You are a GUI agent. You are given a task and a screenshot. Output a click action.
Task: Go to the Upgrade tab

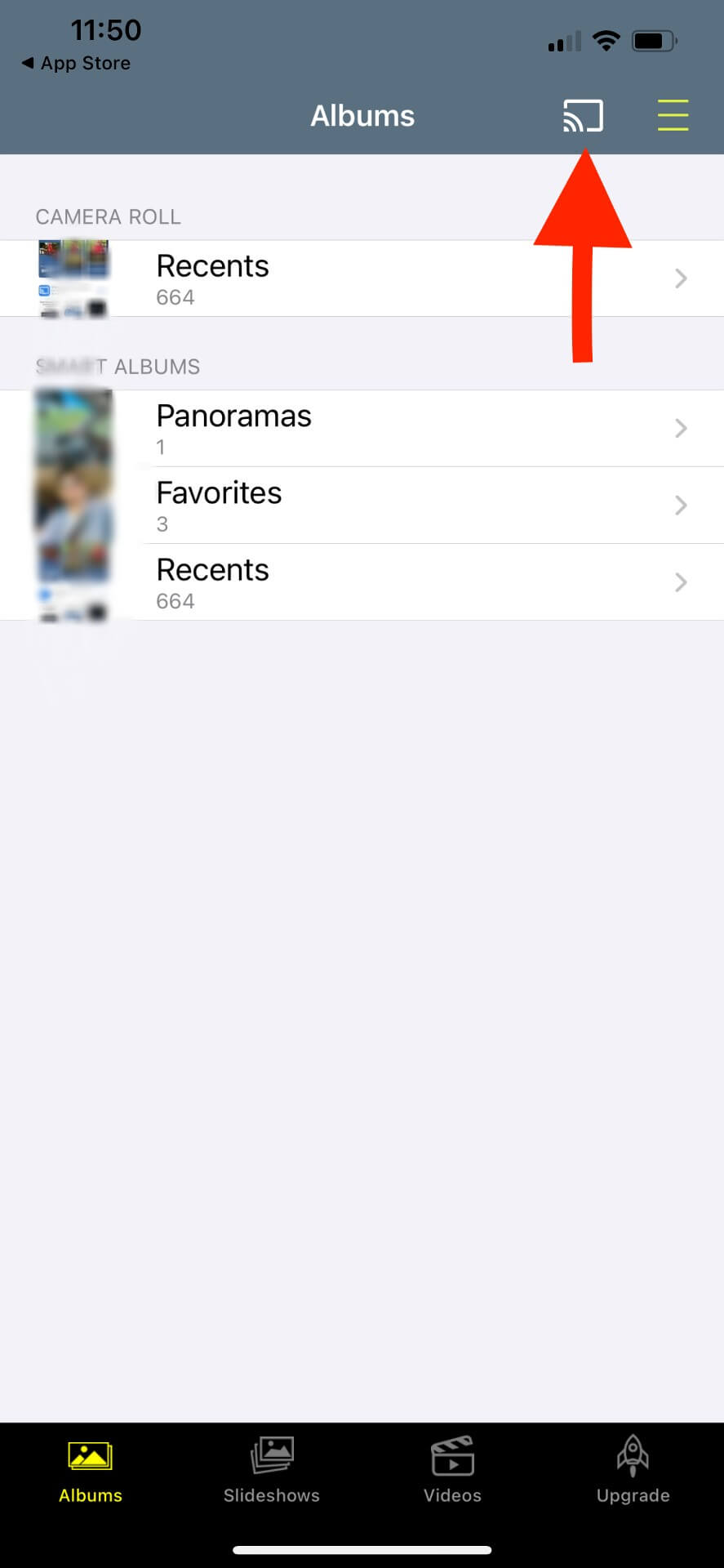tap(633, 1470)
